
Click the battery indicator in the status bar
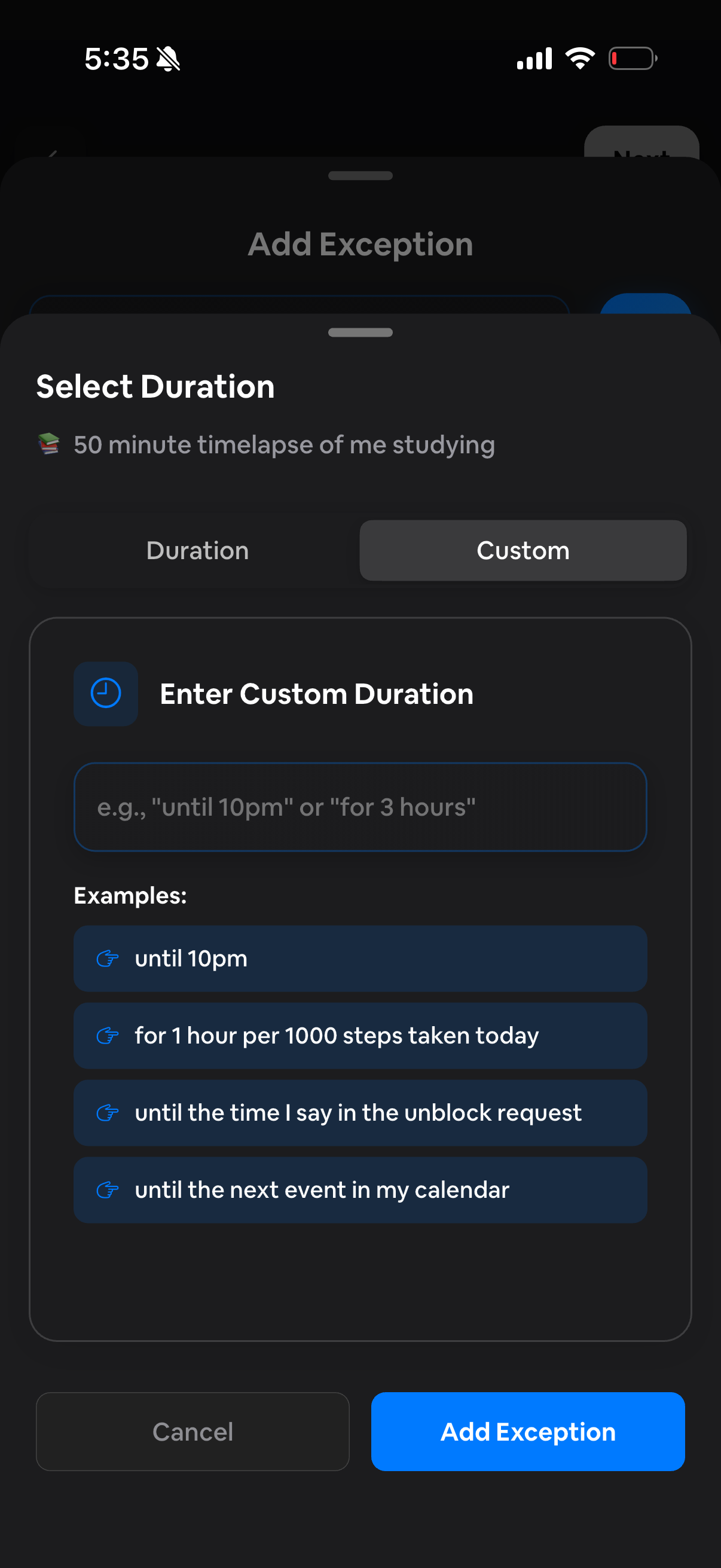pos(630,59)
